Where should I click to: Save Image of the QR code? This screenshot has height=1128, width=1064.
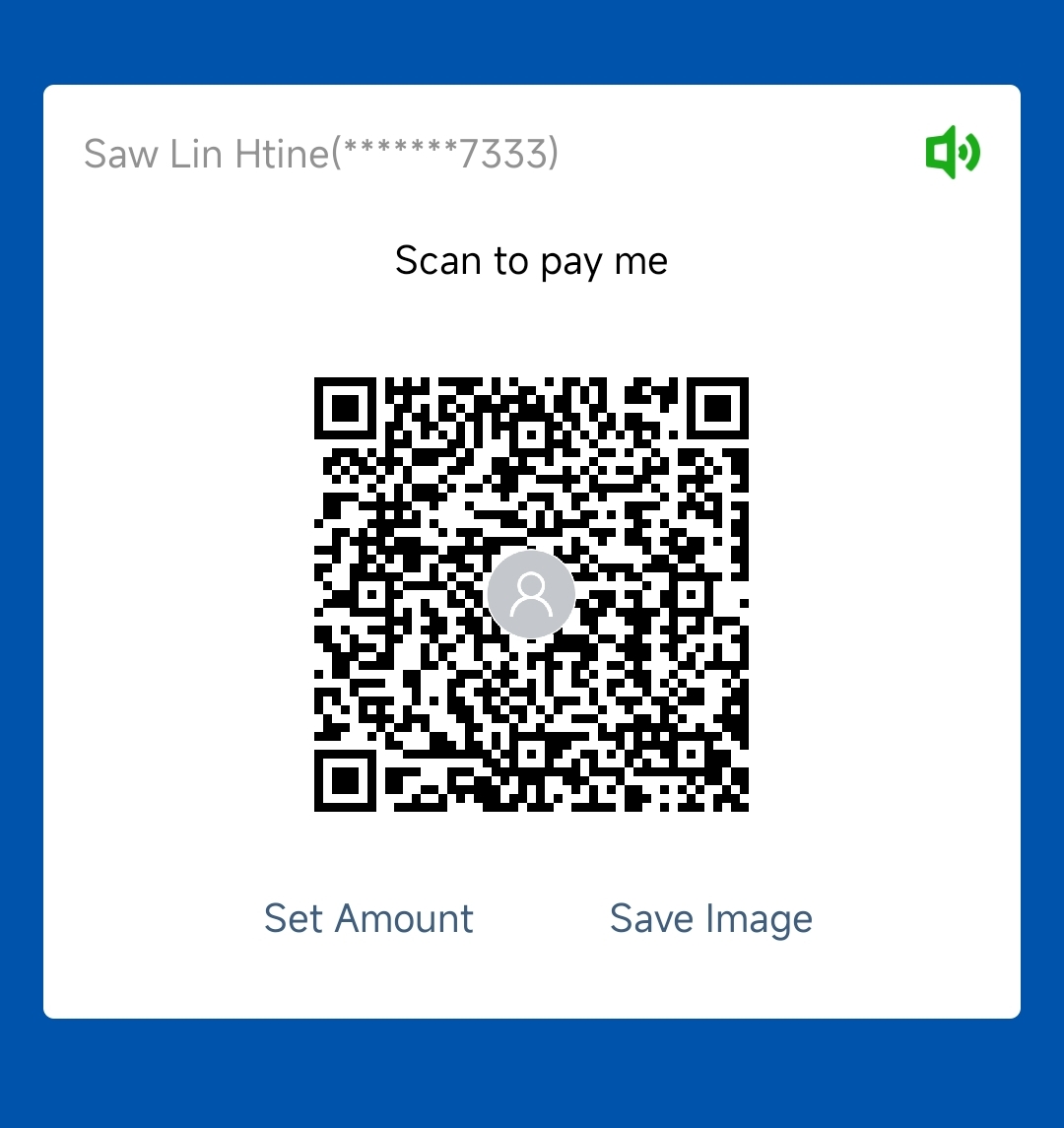[x=711, y=918]
